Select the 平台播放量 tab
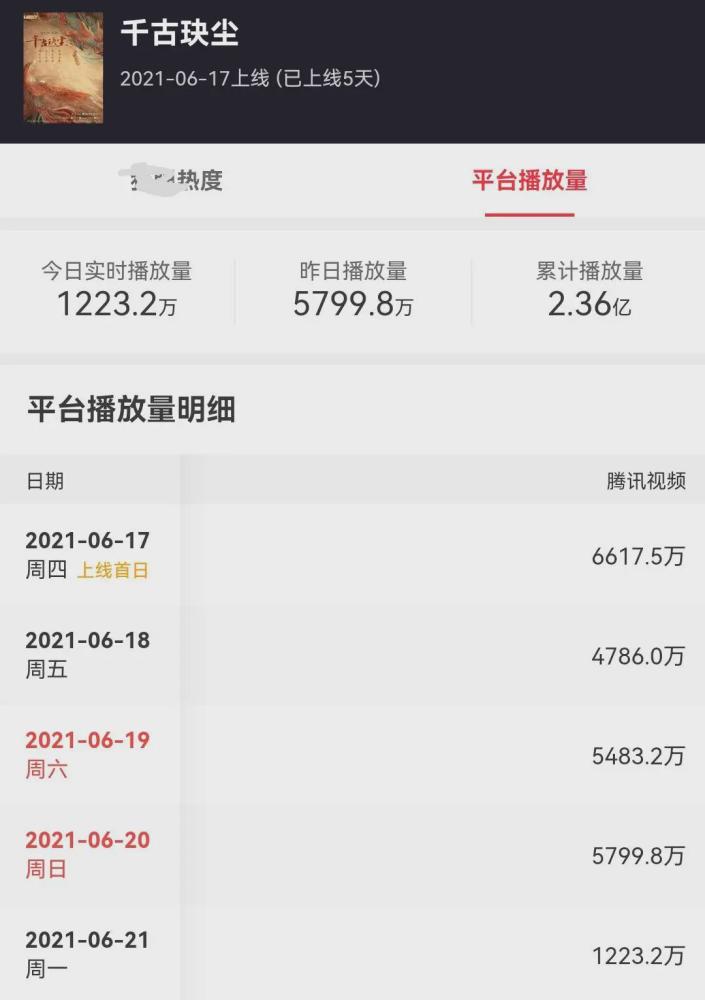This screenshot has height=1000, width=705. (x=529, y=181)
